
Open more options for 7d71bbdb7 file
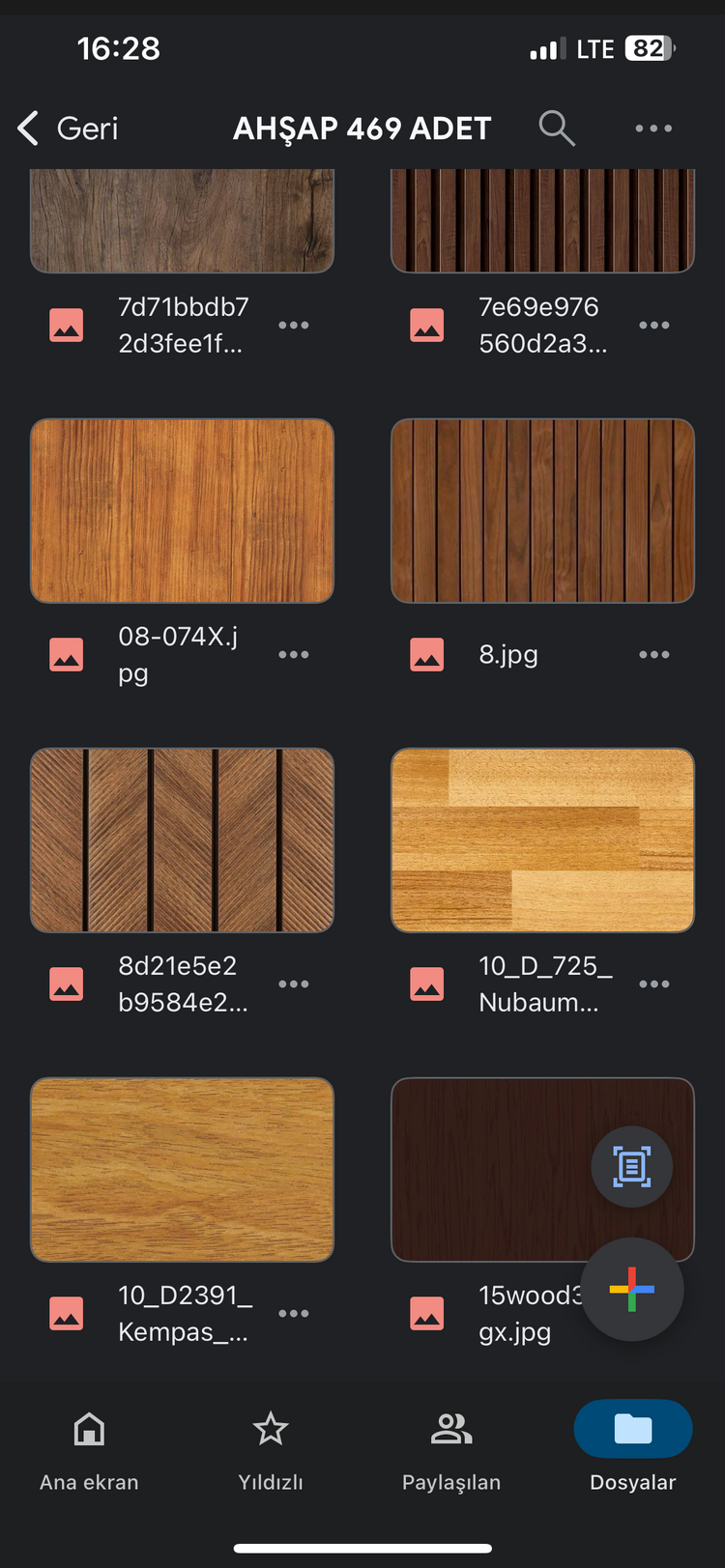(294, 326)
